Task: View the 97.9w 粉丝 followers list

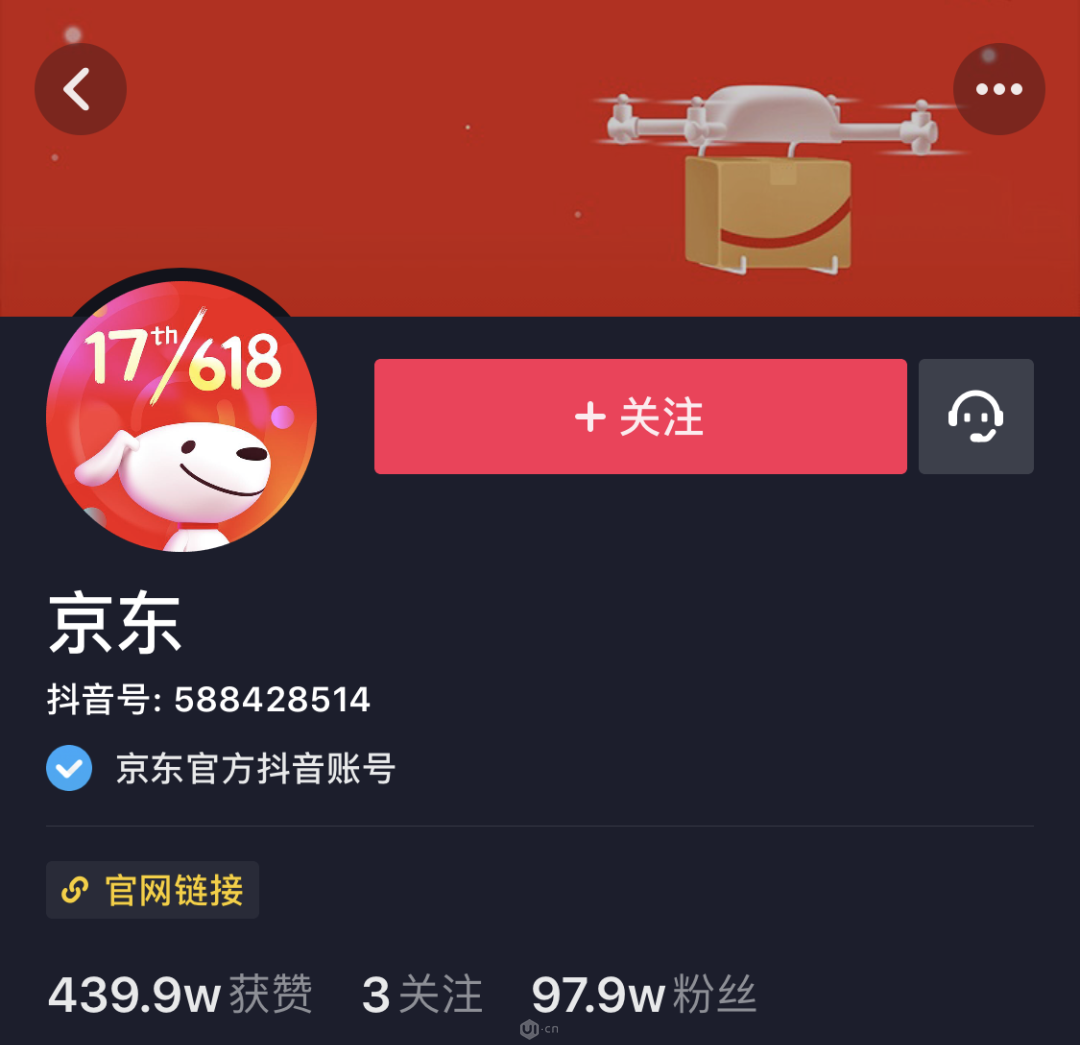Action: (643, 995)
